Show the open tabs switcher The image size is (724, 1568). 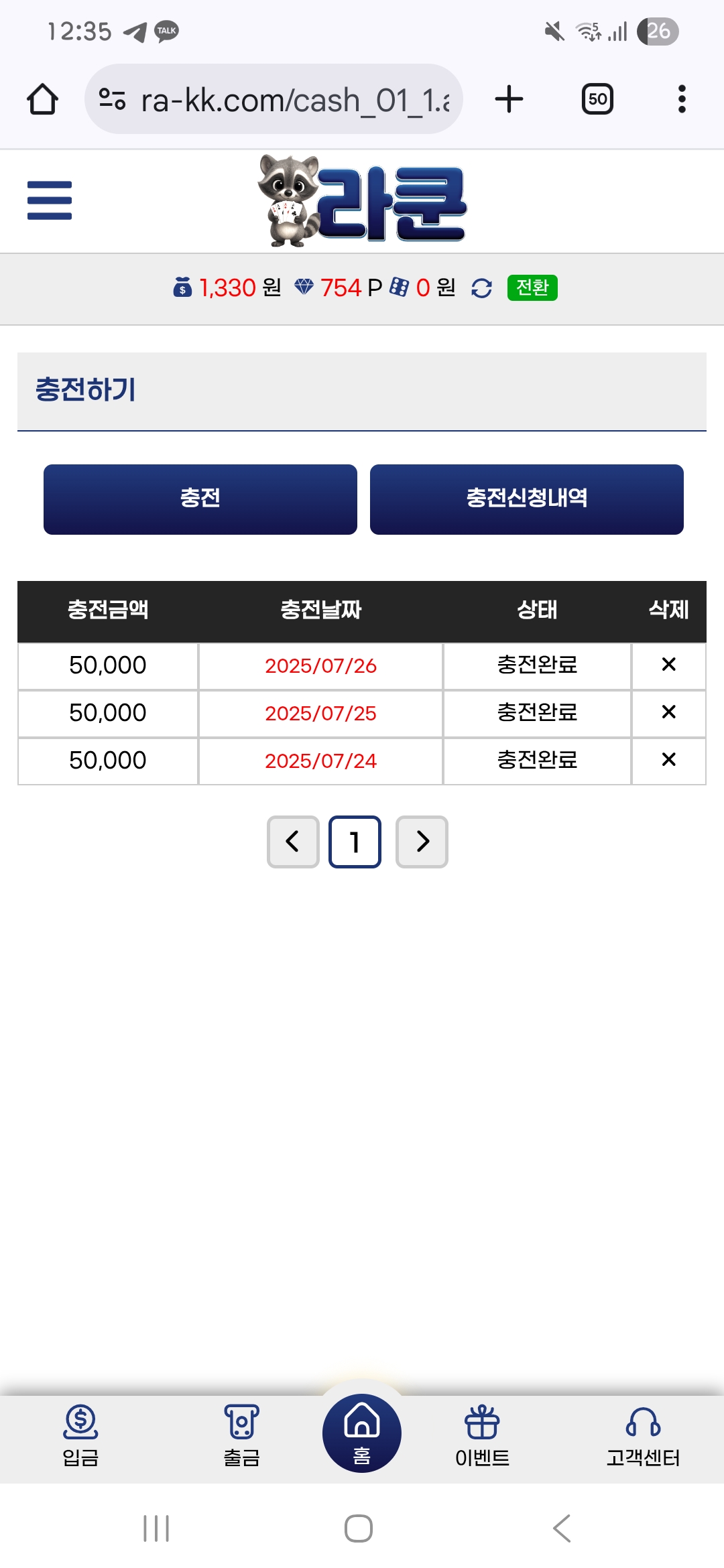click(x=597, y=99)
